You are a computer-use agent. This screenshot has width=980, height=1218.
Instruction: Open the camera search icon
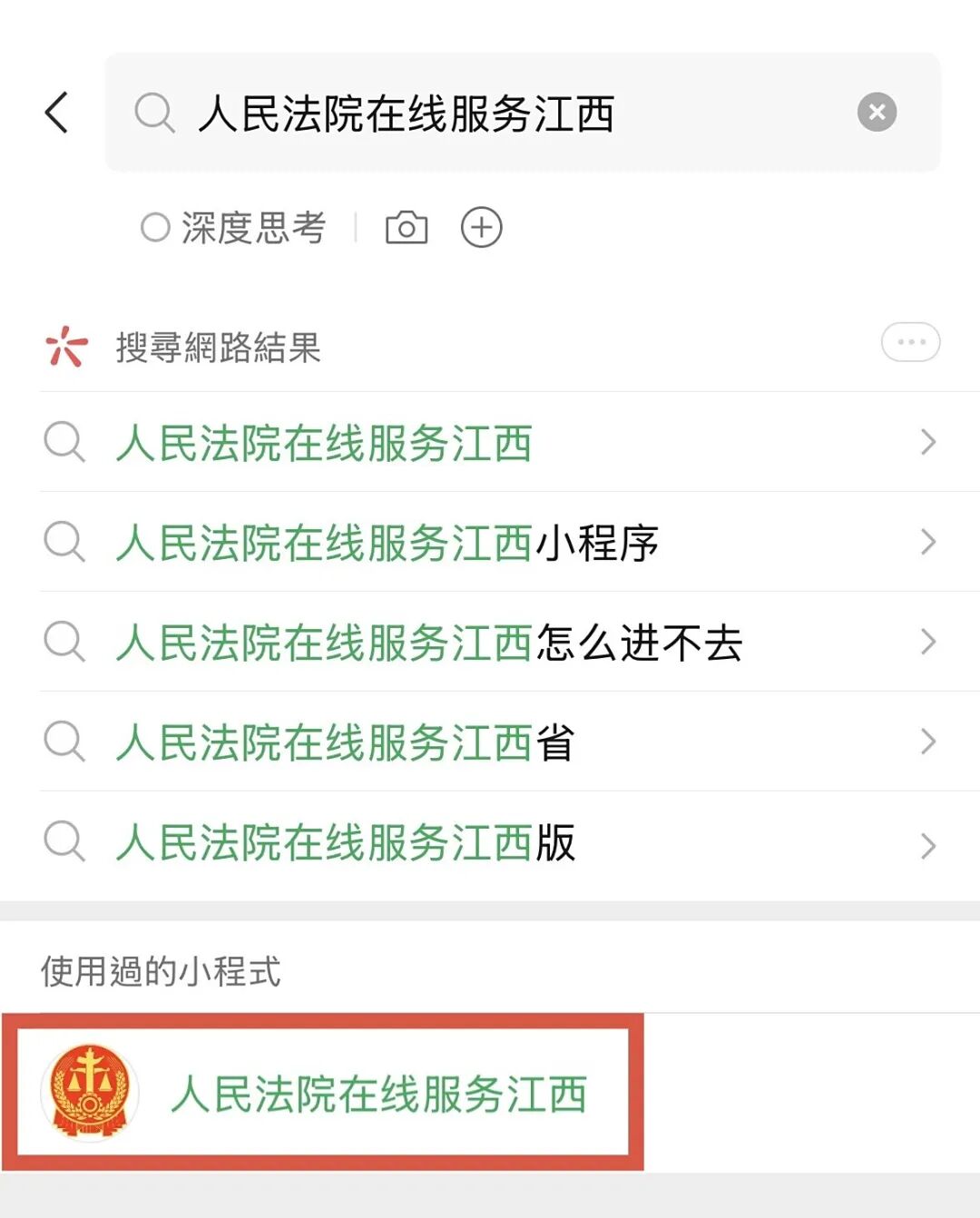tap(407, 228)
